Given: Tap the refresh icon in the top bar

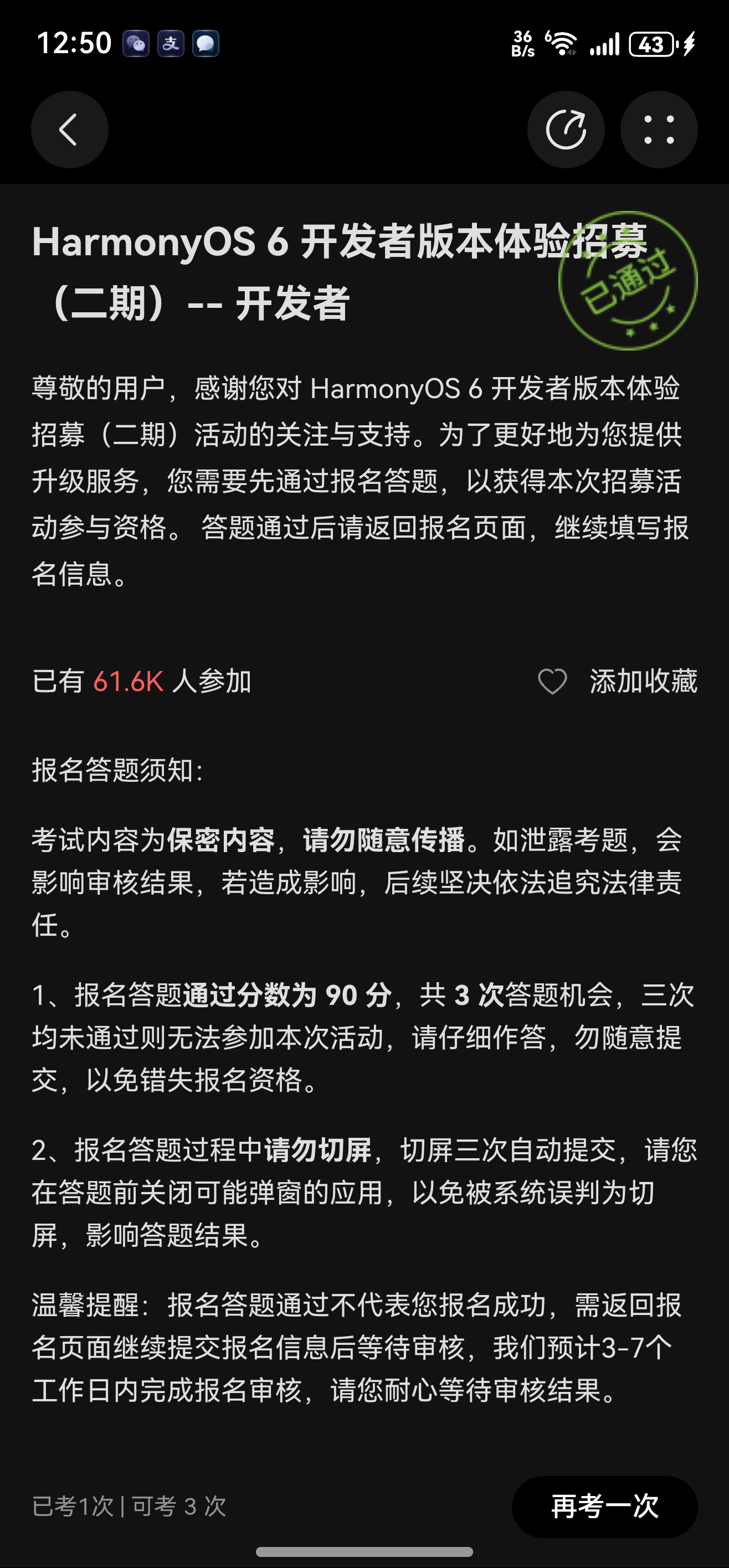Looking at the screenshot, I should (566, 130).
